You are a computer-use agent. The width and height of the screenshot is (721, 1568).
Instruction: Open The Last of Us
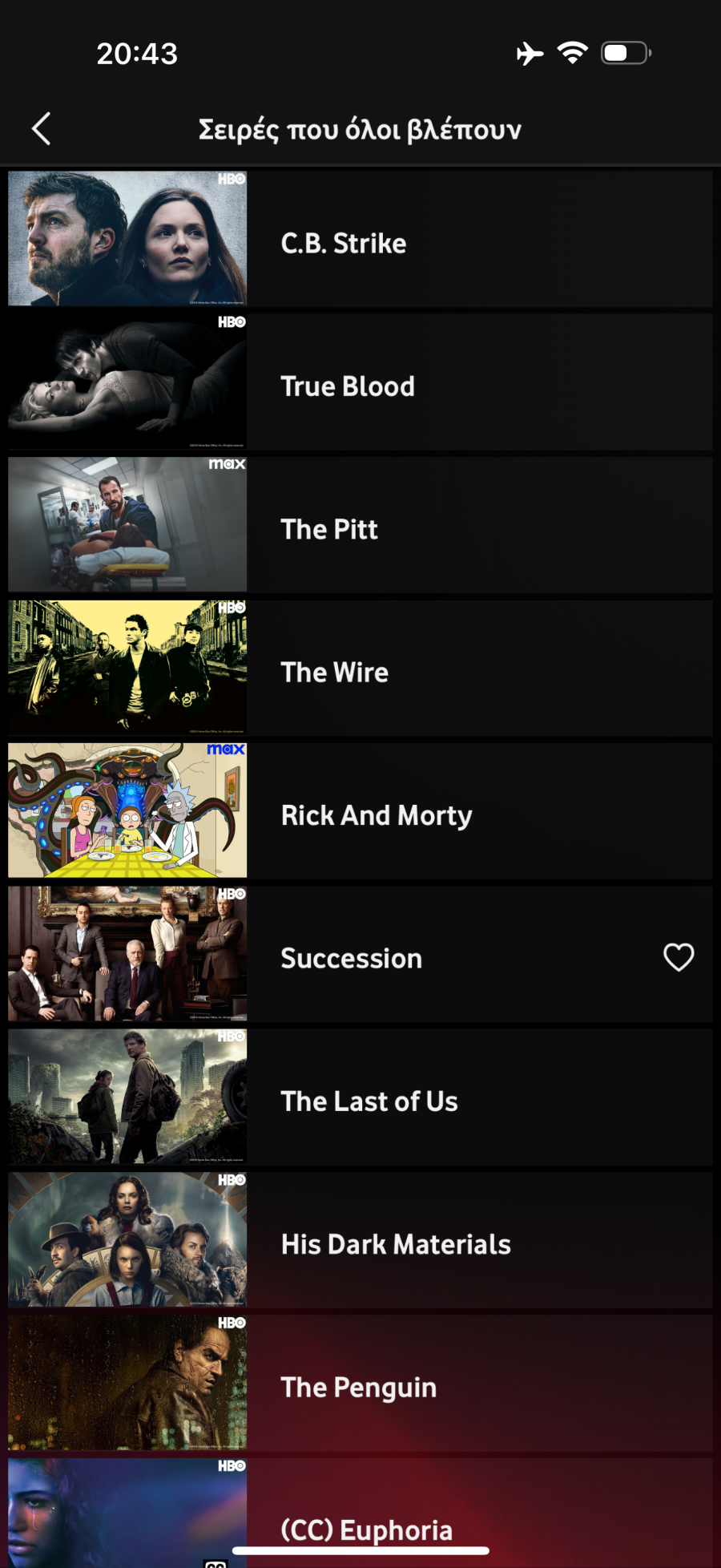360,1097
